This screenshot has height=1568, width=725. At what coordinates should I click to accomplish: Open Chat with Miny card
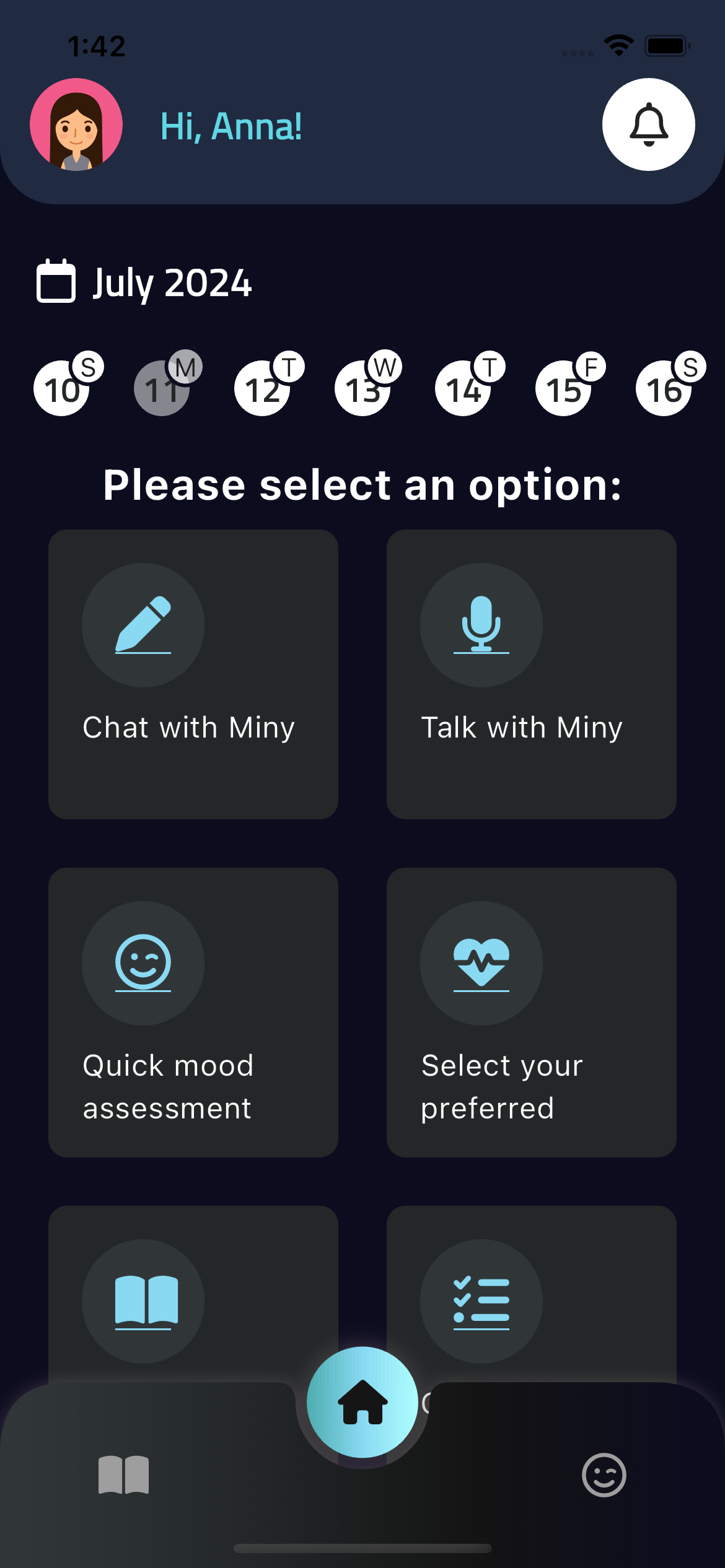point(193,674)
